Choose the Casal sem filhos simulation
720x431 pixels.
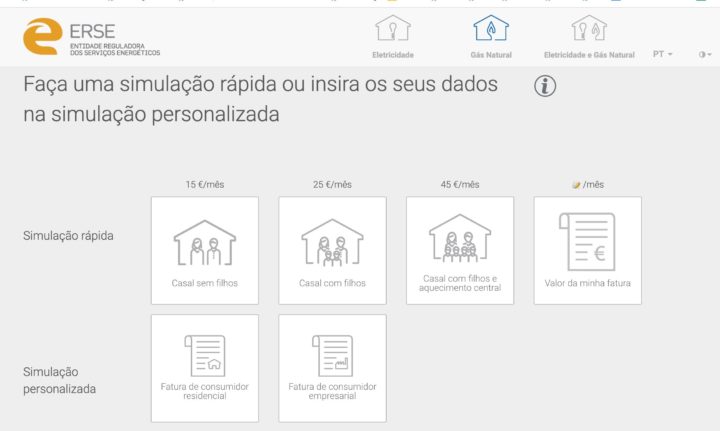point(204,250)
